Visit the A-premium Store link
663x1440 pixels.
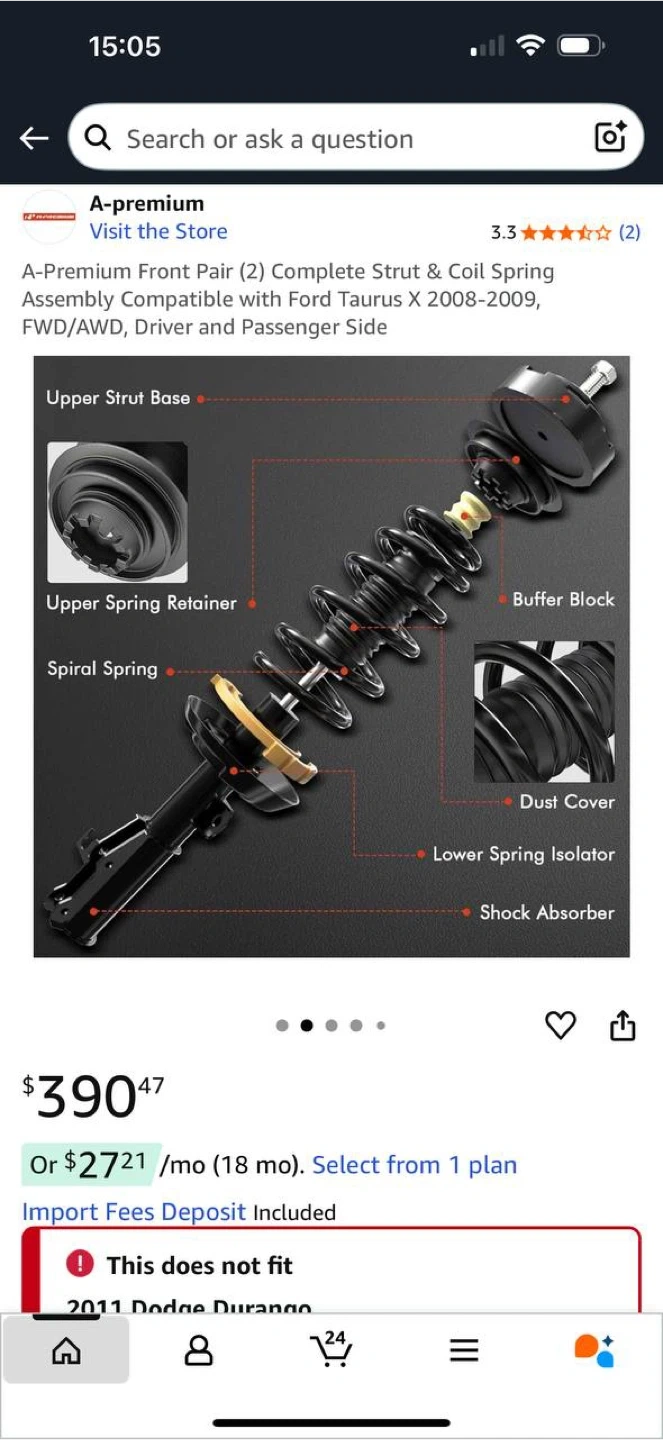(158, 231)
